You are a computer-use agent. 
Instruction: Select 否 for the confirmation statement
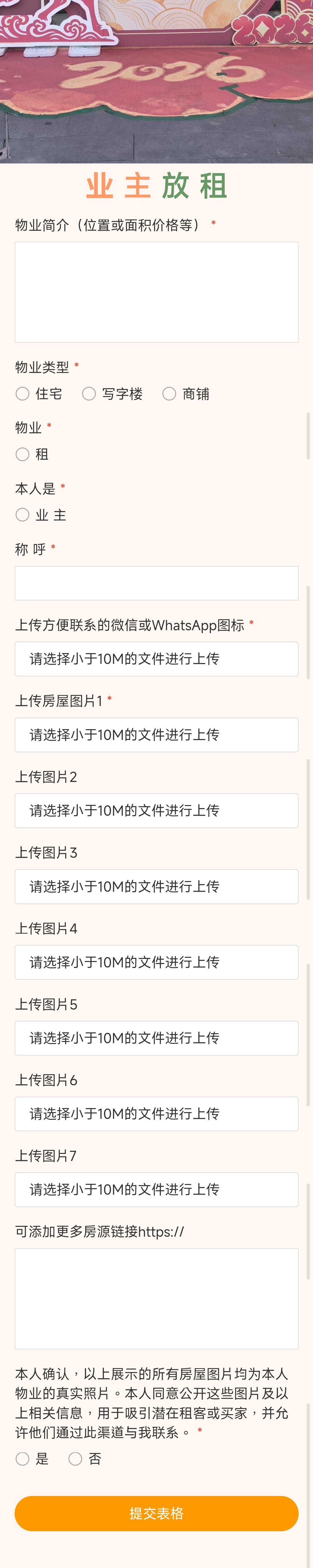click(x=75, y=1458)
